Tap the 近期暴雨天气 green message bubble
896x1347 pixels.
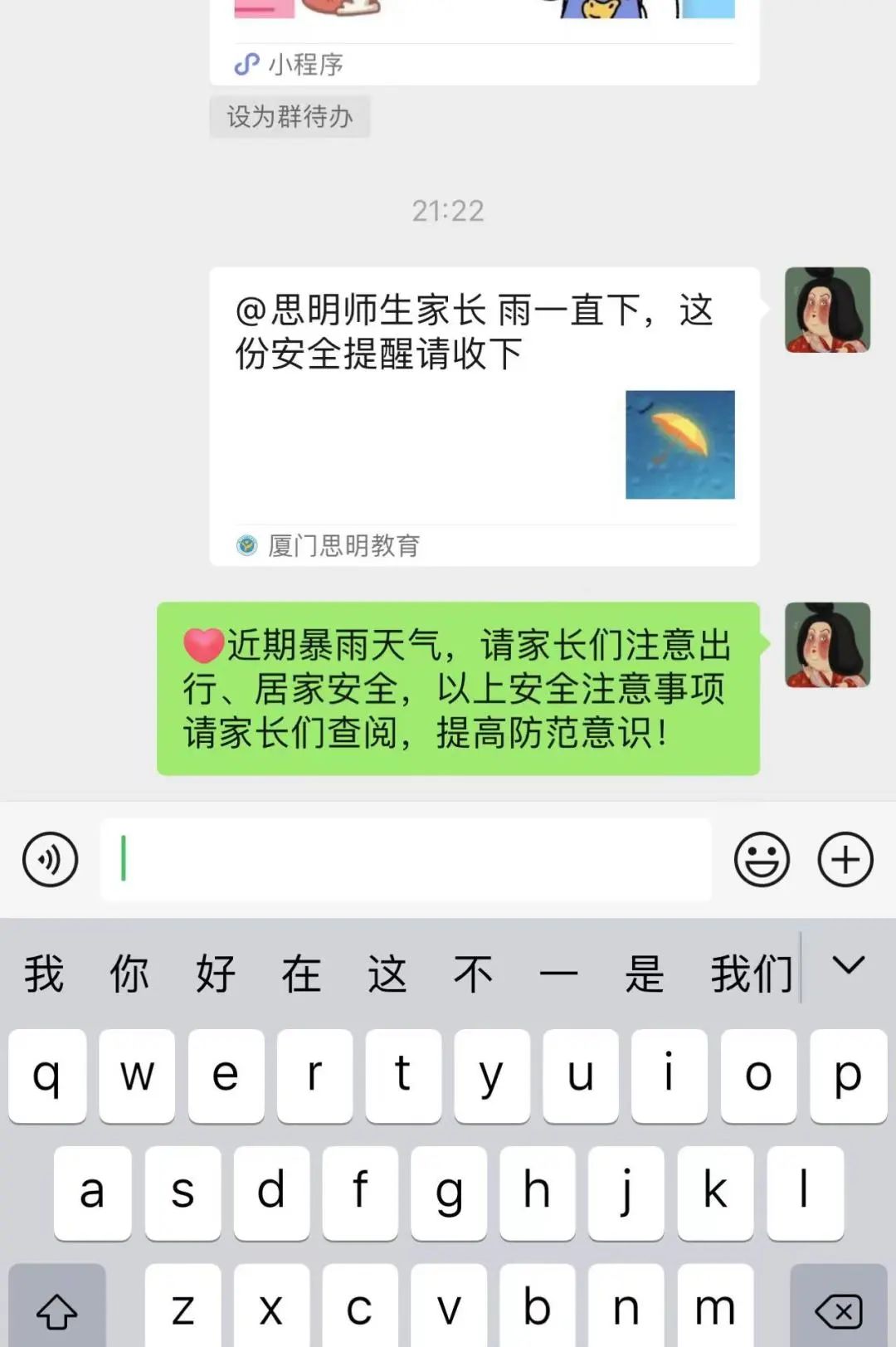click(x=458, y=689)
